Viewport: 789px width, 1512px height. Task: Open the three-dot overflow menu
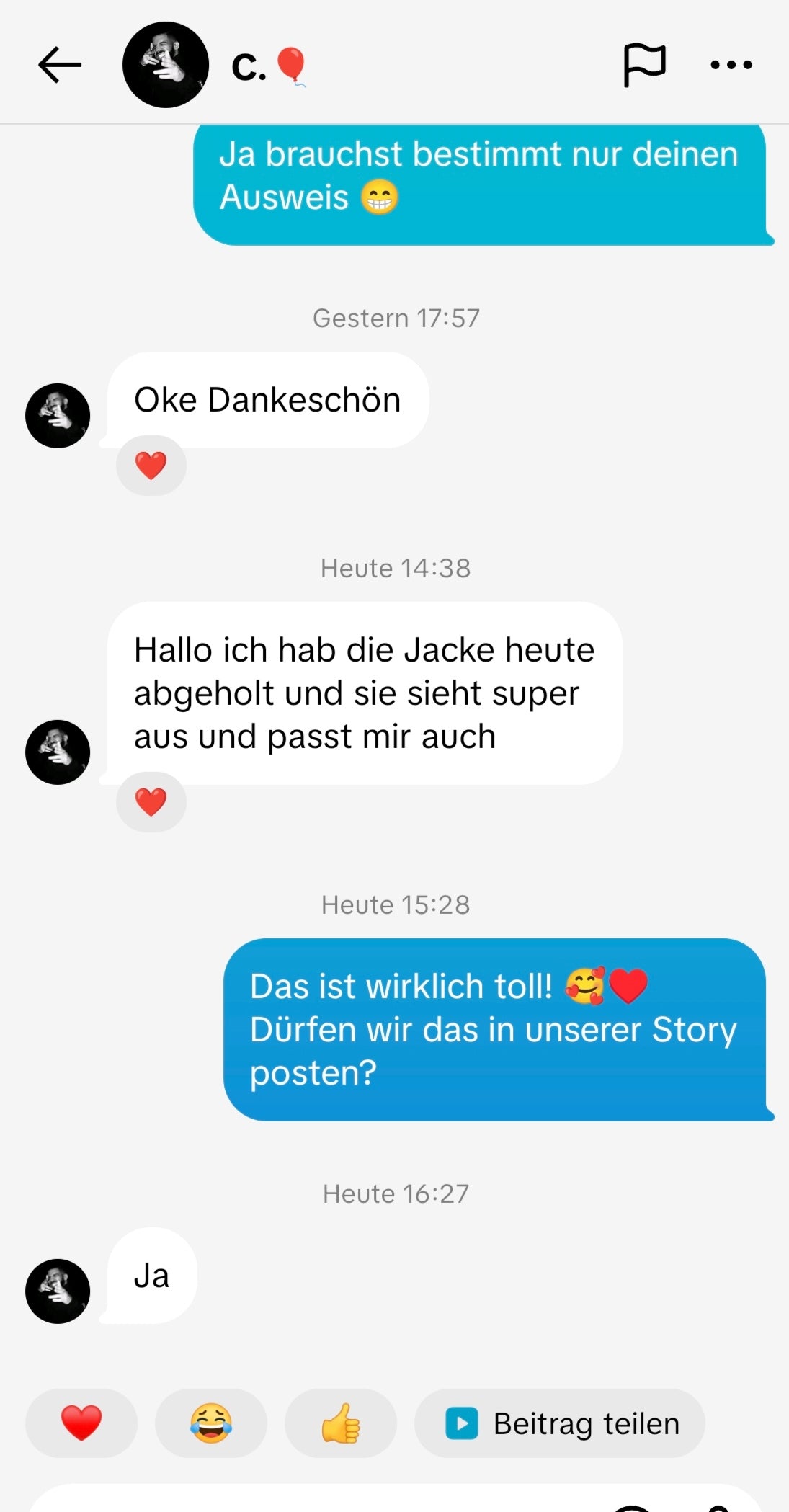pos(731,65)
